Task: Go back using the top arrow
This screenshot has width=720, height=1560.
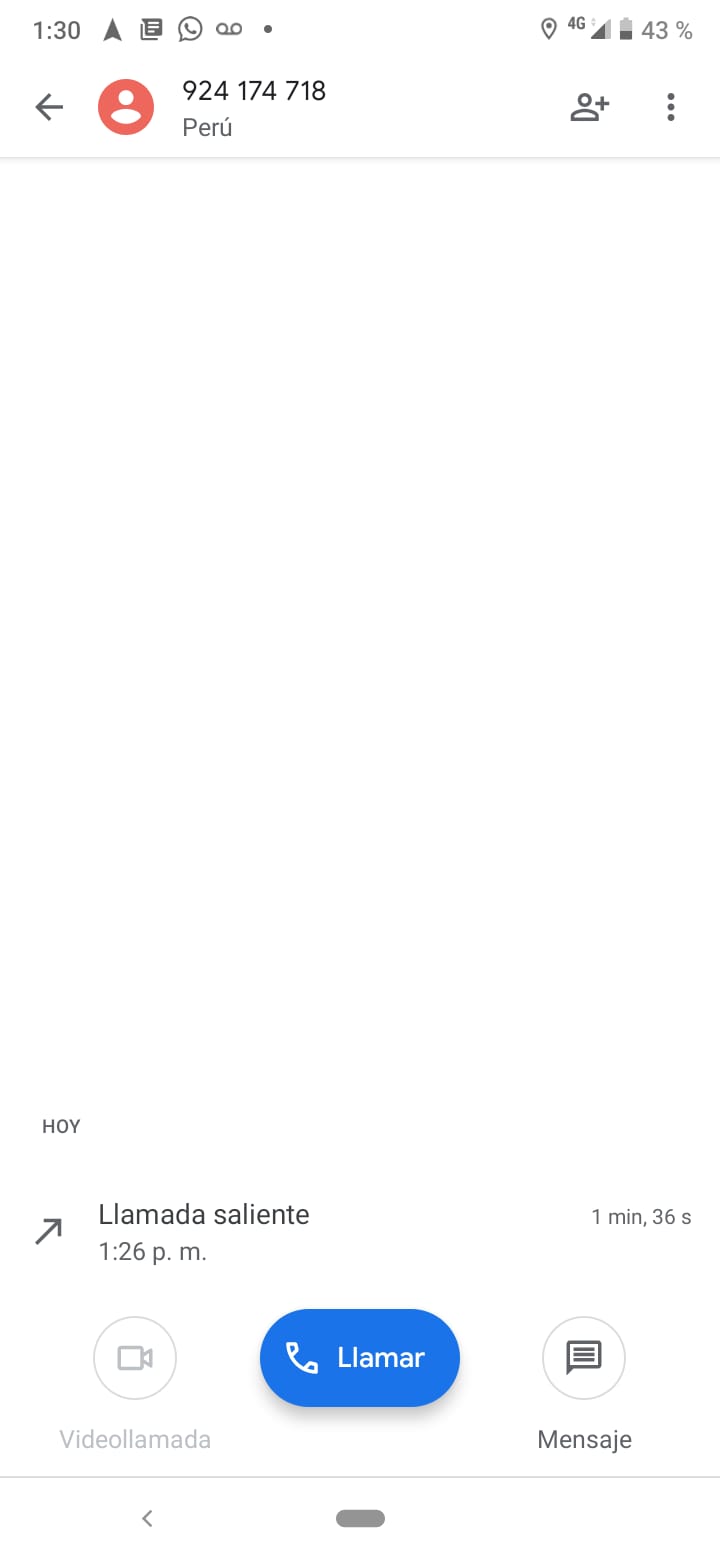Action: tap(48, 108)
